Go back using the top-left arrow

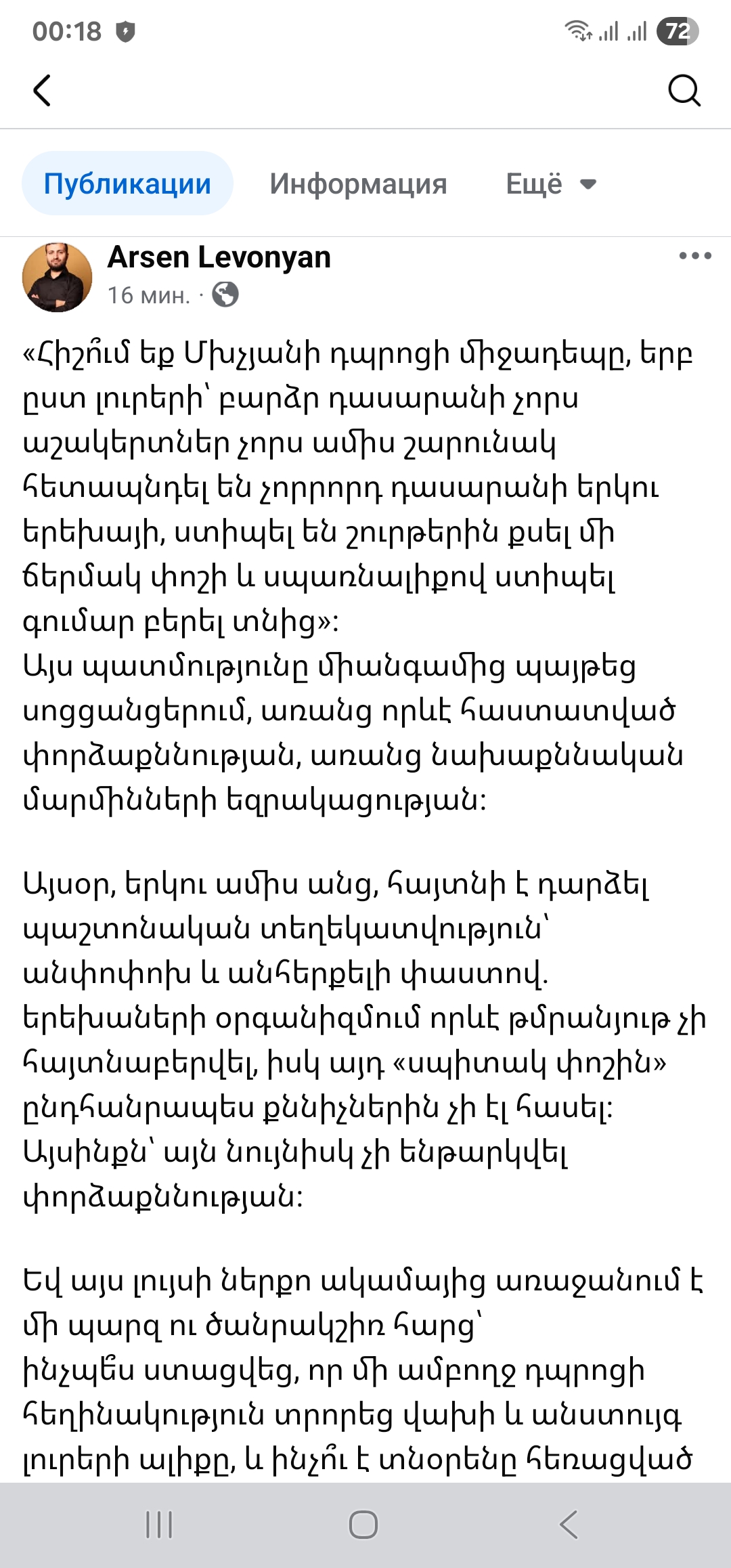pyautogui.click(x=42, y=90)
